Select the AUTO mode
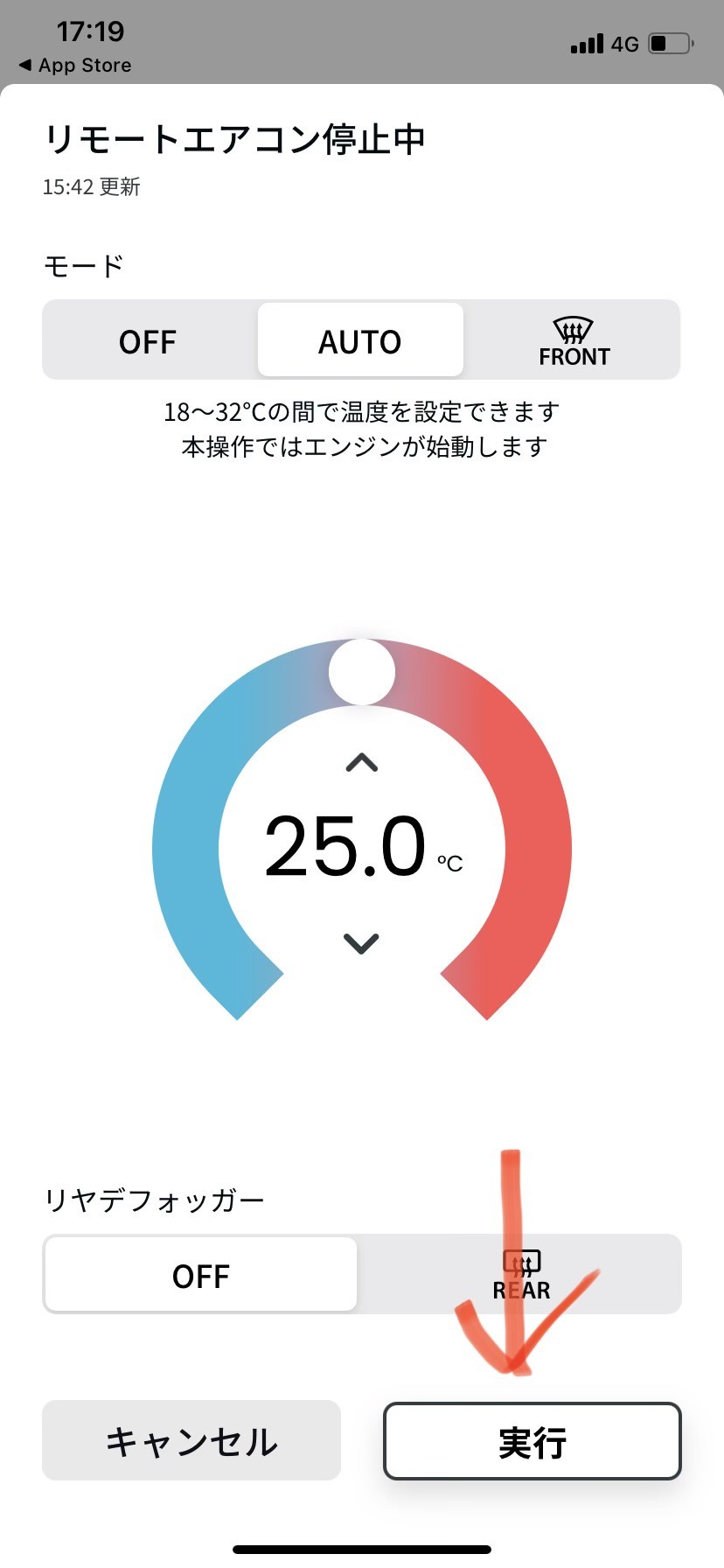Viewport: 724px width, 1568px height. point(360,340)
